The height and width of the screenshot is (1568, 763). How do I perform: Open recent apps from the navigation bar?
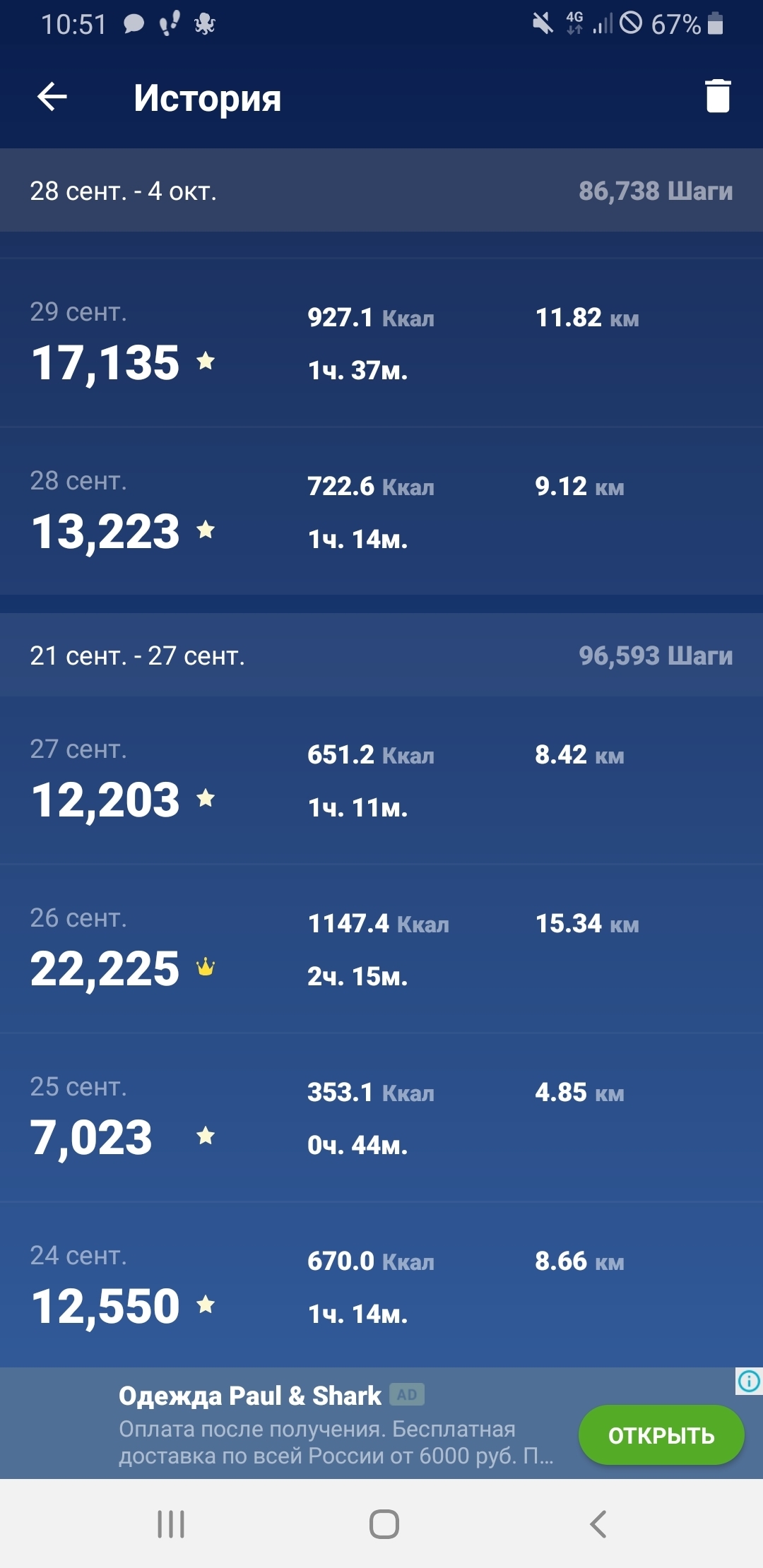[x=171, y=1524]
